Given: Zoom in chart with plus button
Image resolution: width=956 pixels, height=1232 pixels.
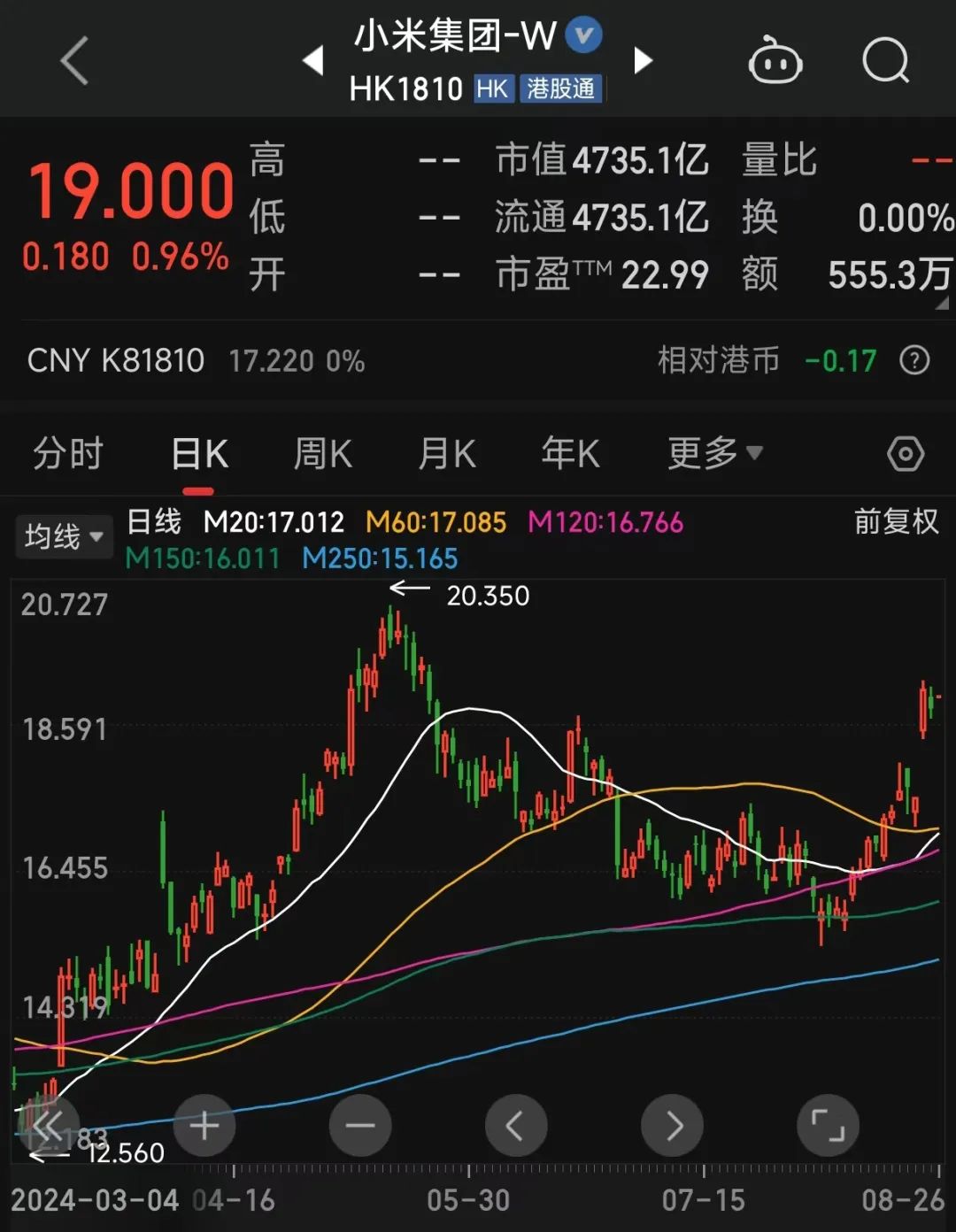Looking at the screenshot, I should 204,1126.
